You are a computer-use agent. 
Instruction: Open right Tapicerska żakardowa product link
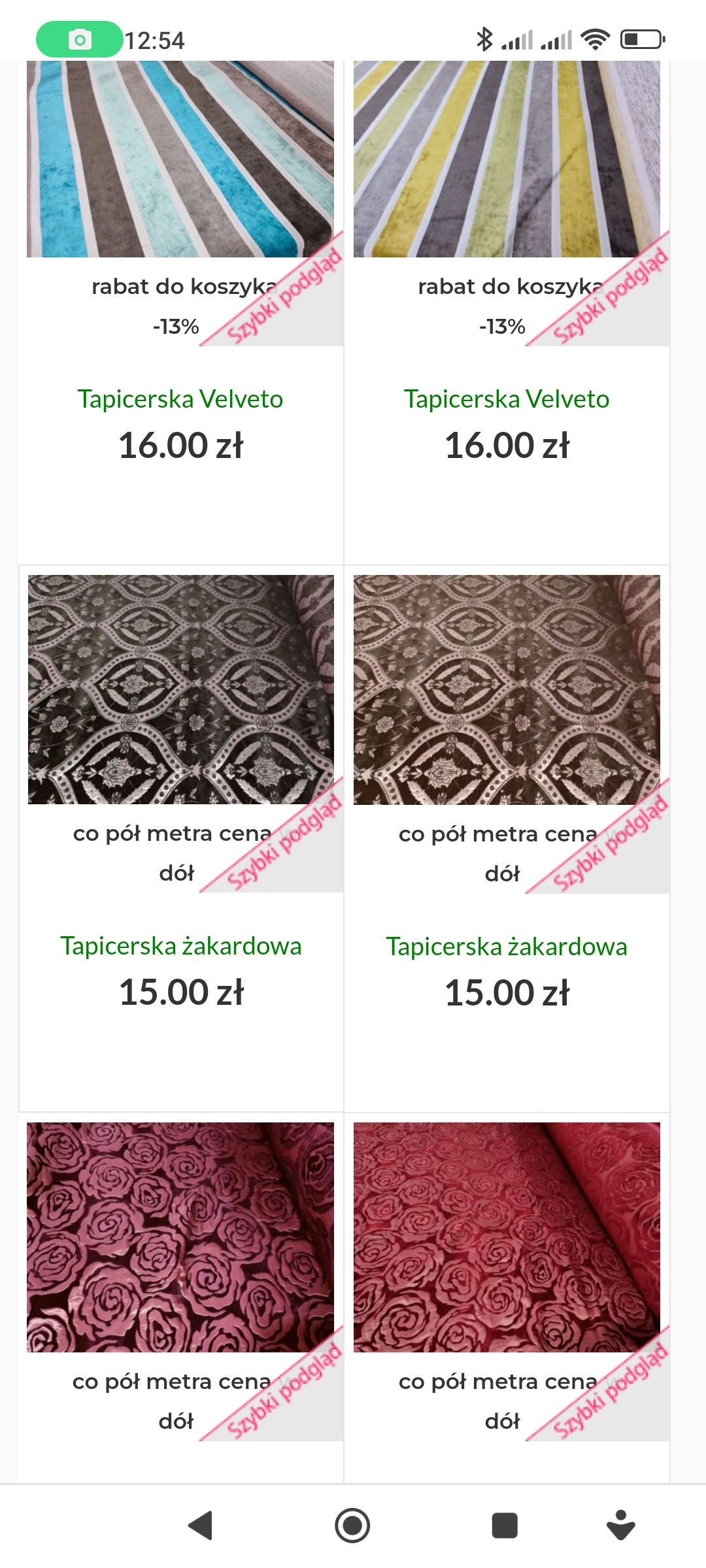click(x=507, y=947)
